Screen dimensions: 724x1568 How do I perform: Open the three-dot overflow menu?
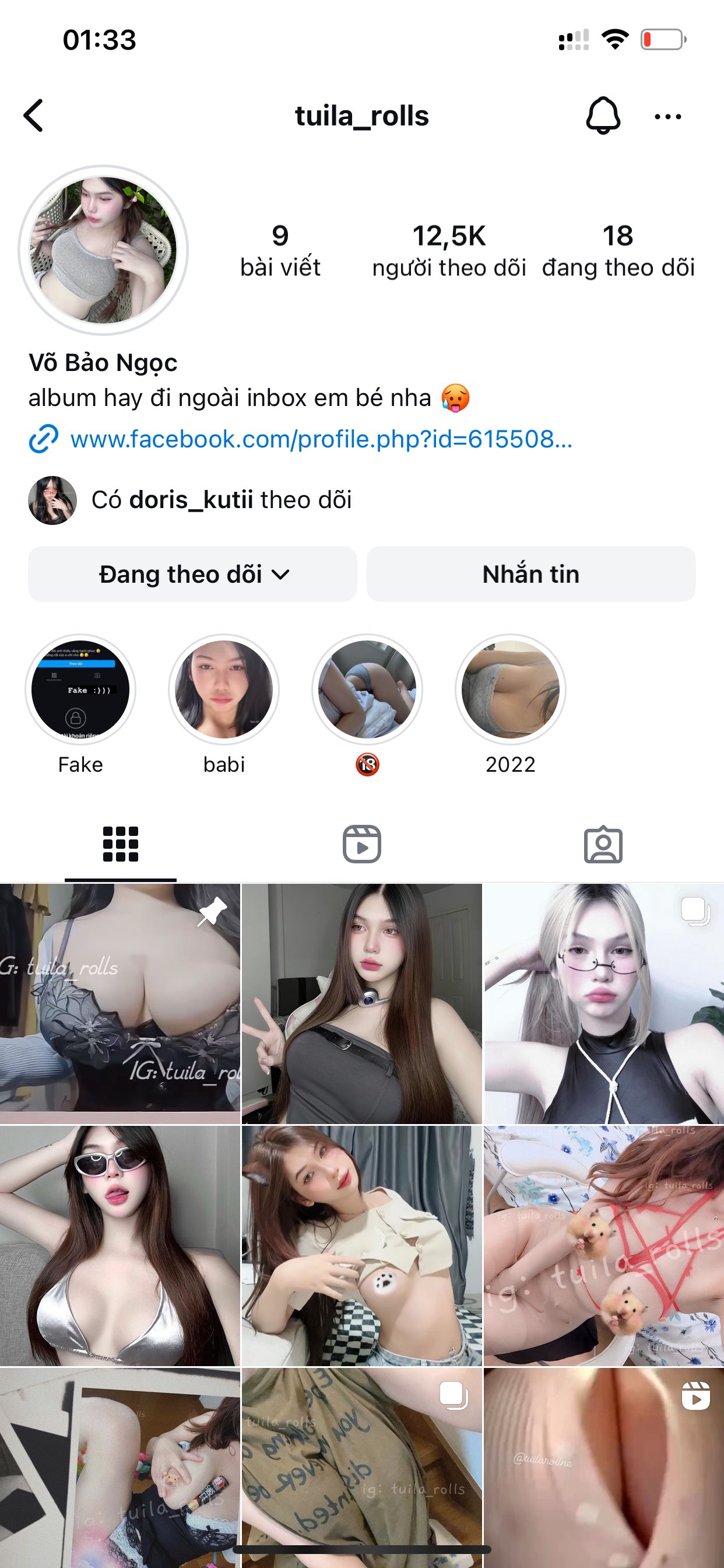pos(667,116)
